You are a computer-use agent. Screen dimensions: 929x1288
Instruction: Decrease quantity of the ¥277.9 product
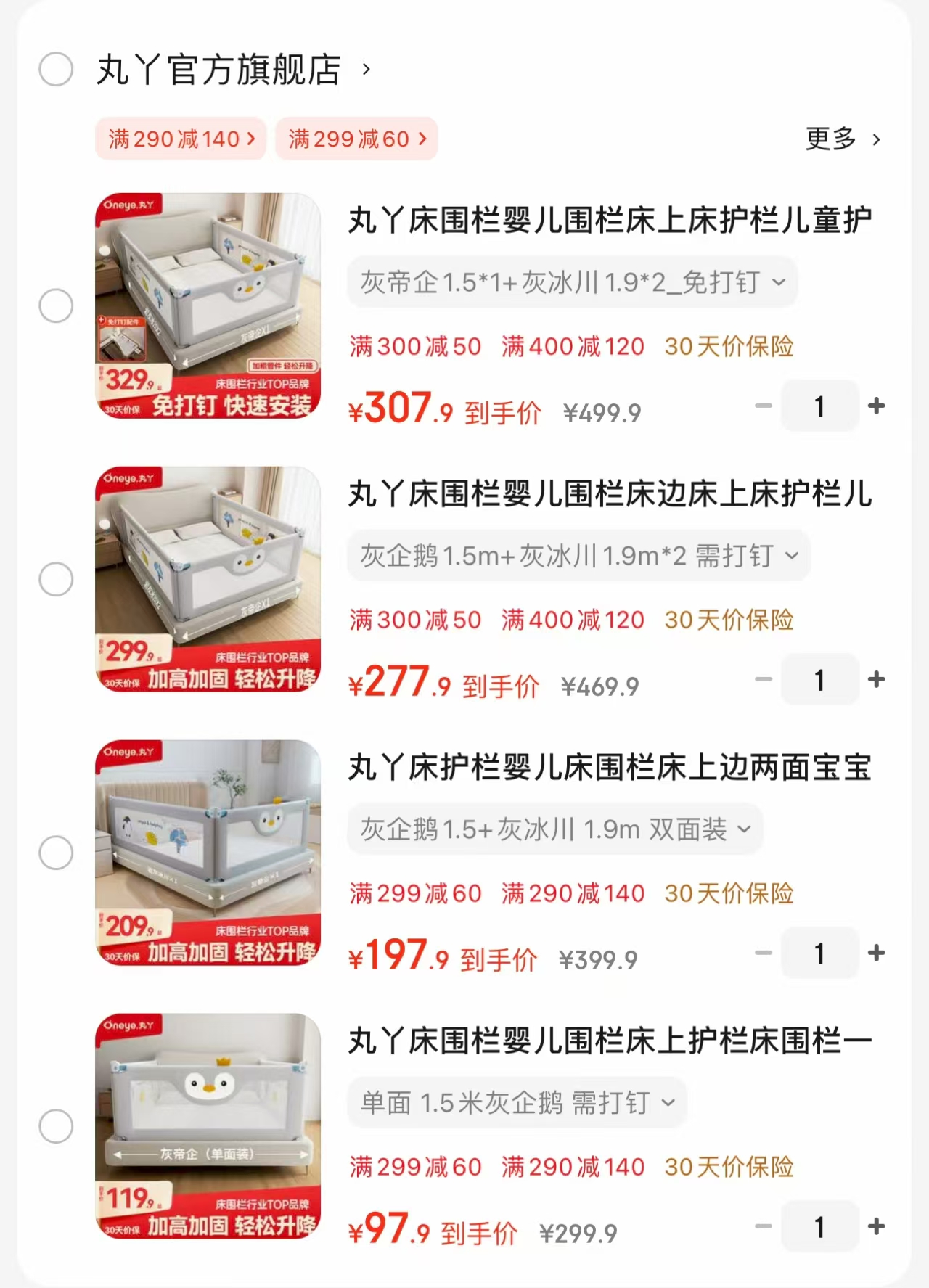762,680
